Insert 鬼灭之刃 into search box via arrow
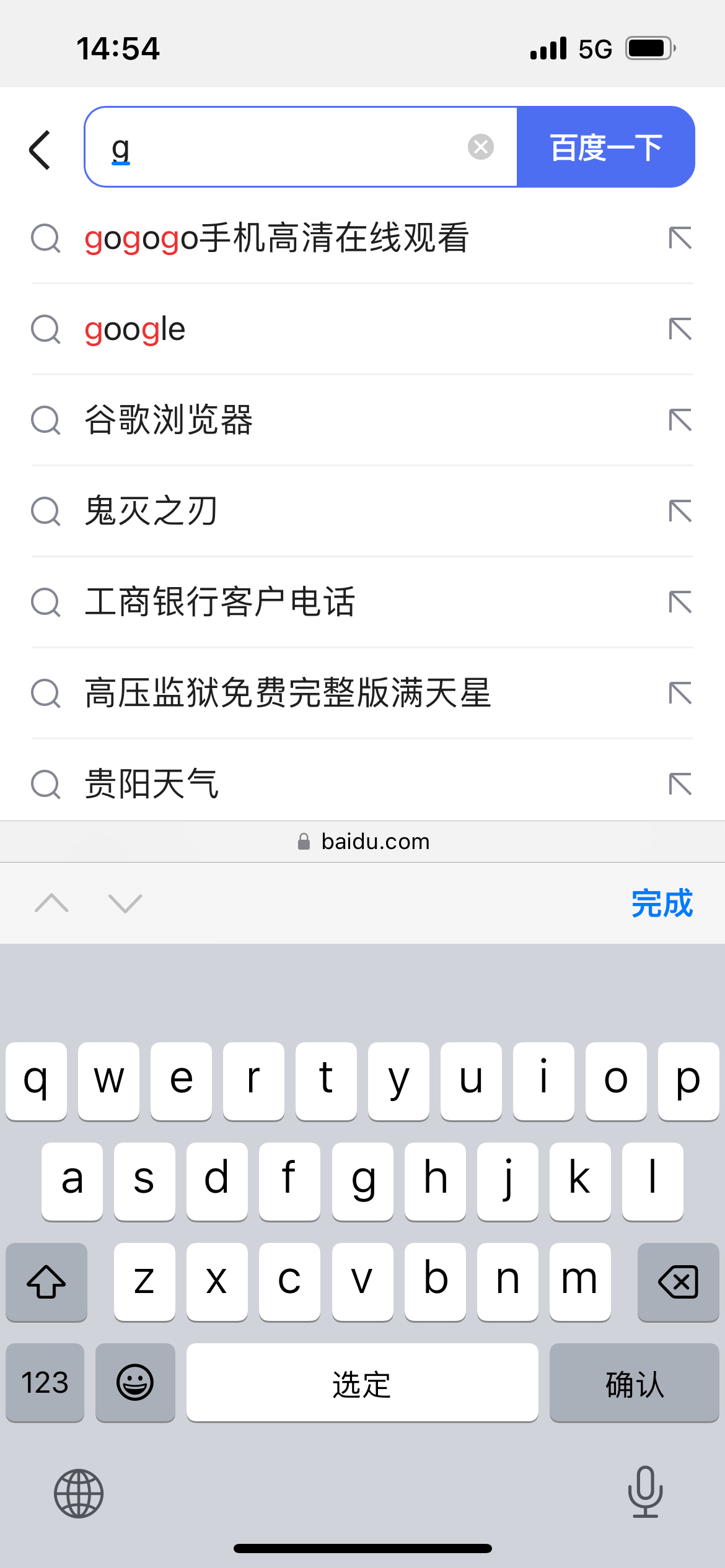The width and height of the screenshot is (725, 1568). [680, 511]
